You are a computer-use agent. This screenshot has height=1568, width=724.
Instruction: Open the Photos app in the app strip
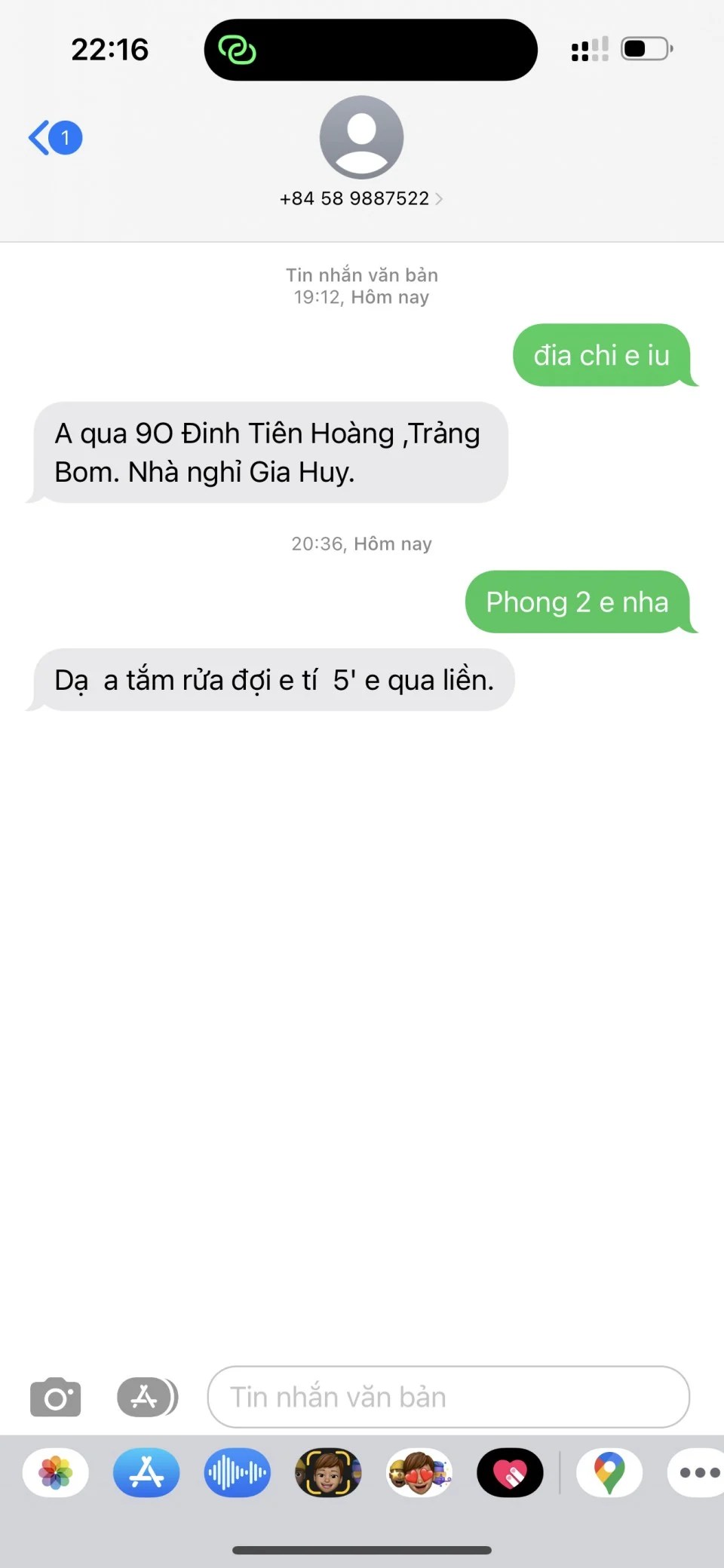[x=56, y=1472]
